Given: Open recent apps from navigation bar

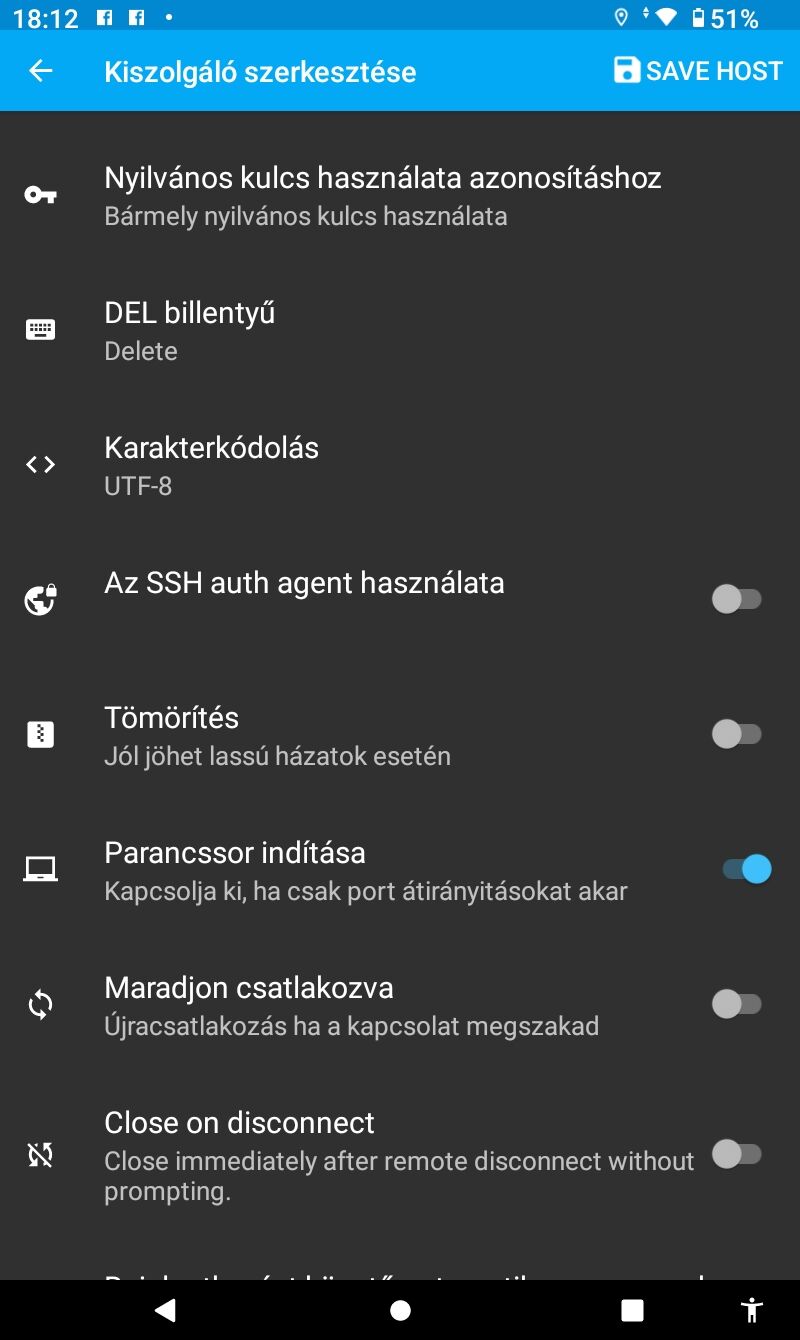Looking at the screenshot, I should click(632, 1310).
